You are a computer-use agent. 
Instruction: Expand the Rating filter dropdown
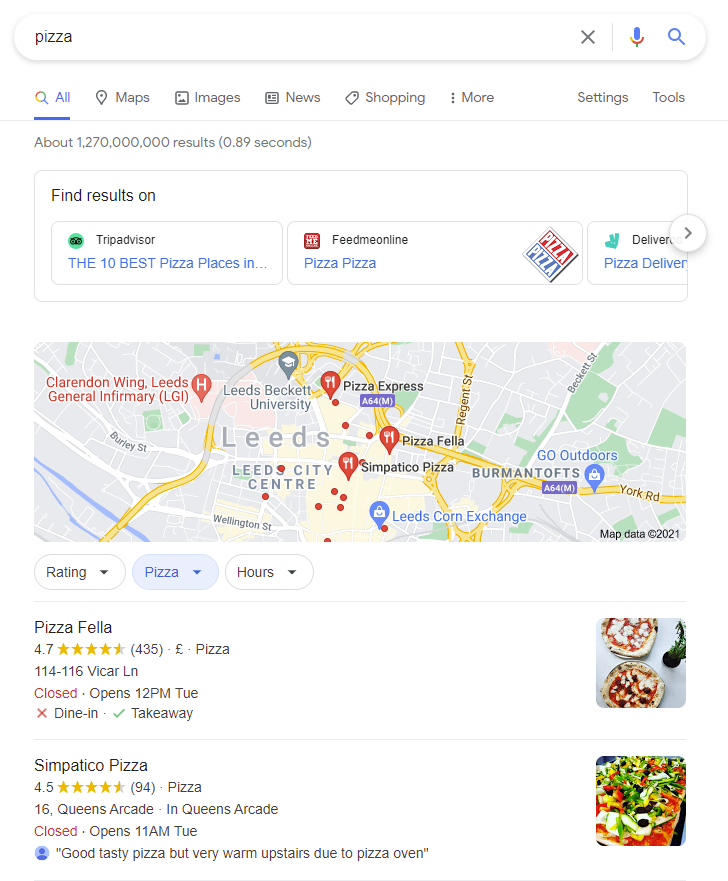click(x=79, y=572)
